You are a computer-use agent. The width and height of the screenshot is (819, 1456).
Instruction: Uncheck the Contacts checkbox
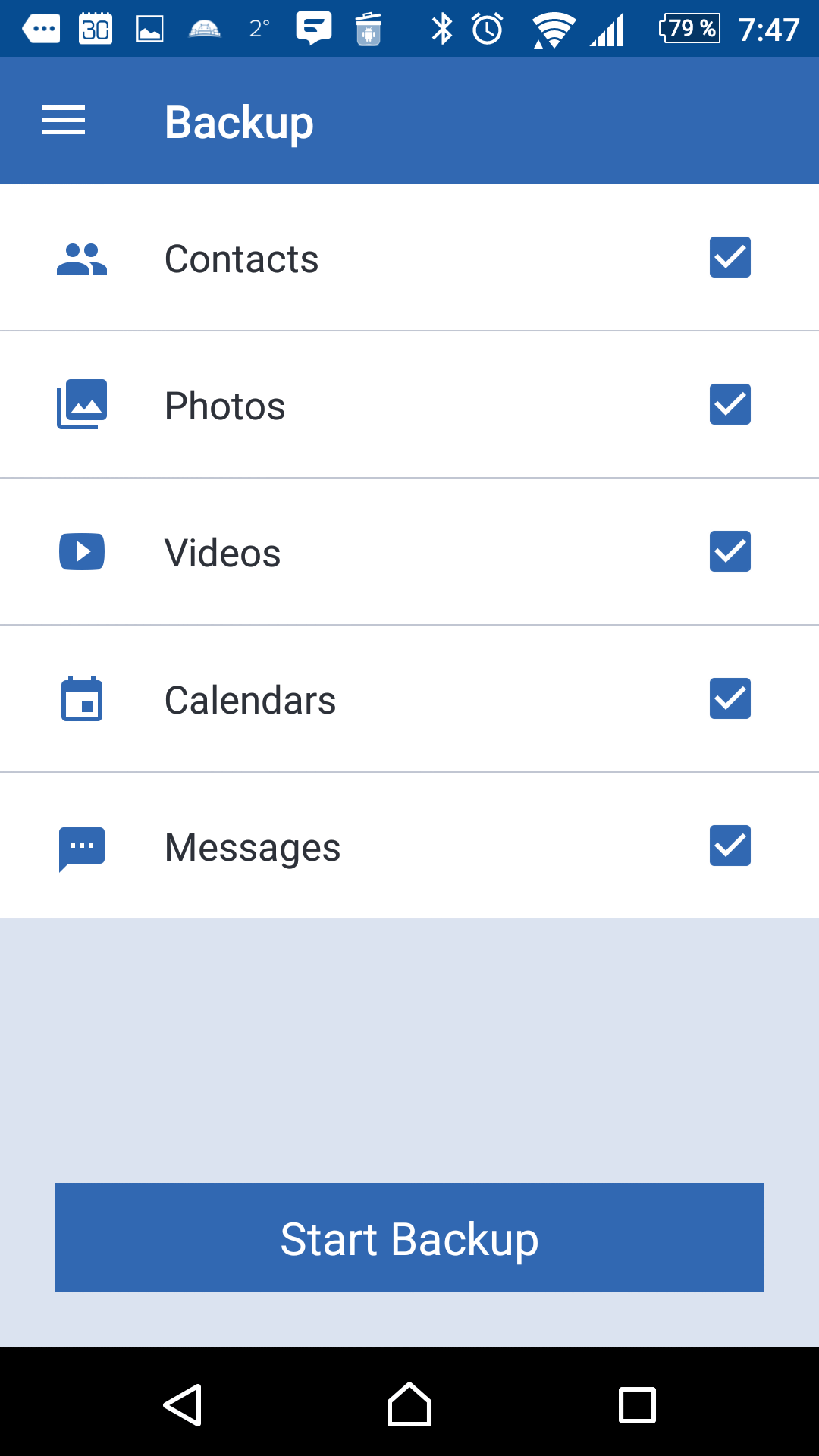pyautogui.click(x=730, y=257)
